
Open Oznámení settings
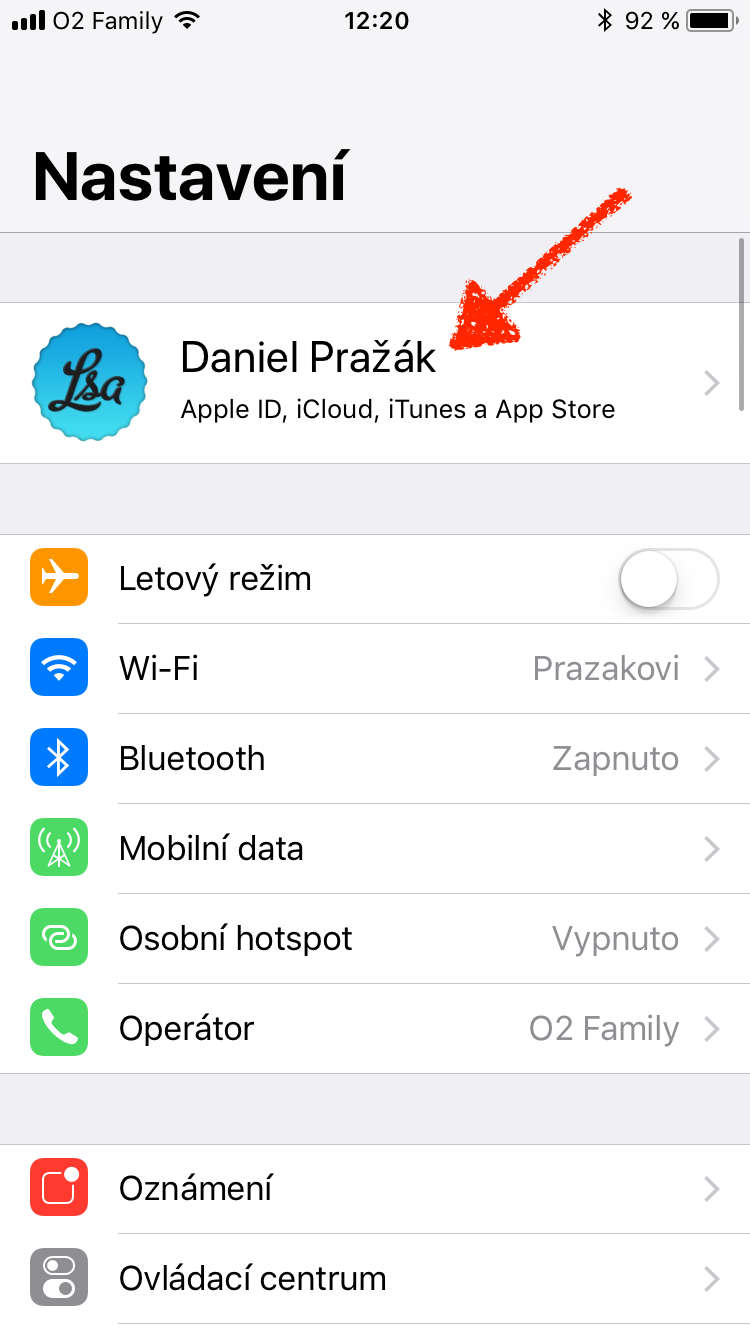pyautogui.click(x=375, y=1189)
